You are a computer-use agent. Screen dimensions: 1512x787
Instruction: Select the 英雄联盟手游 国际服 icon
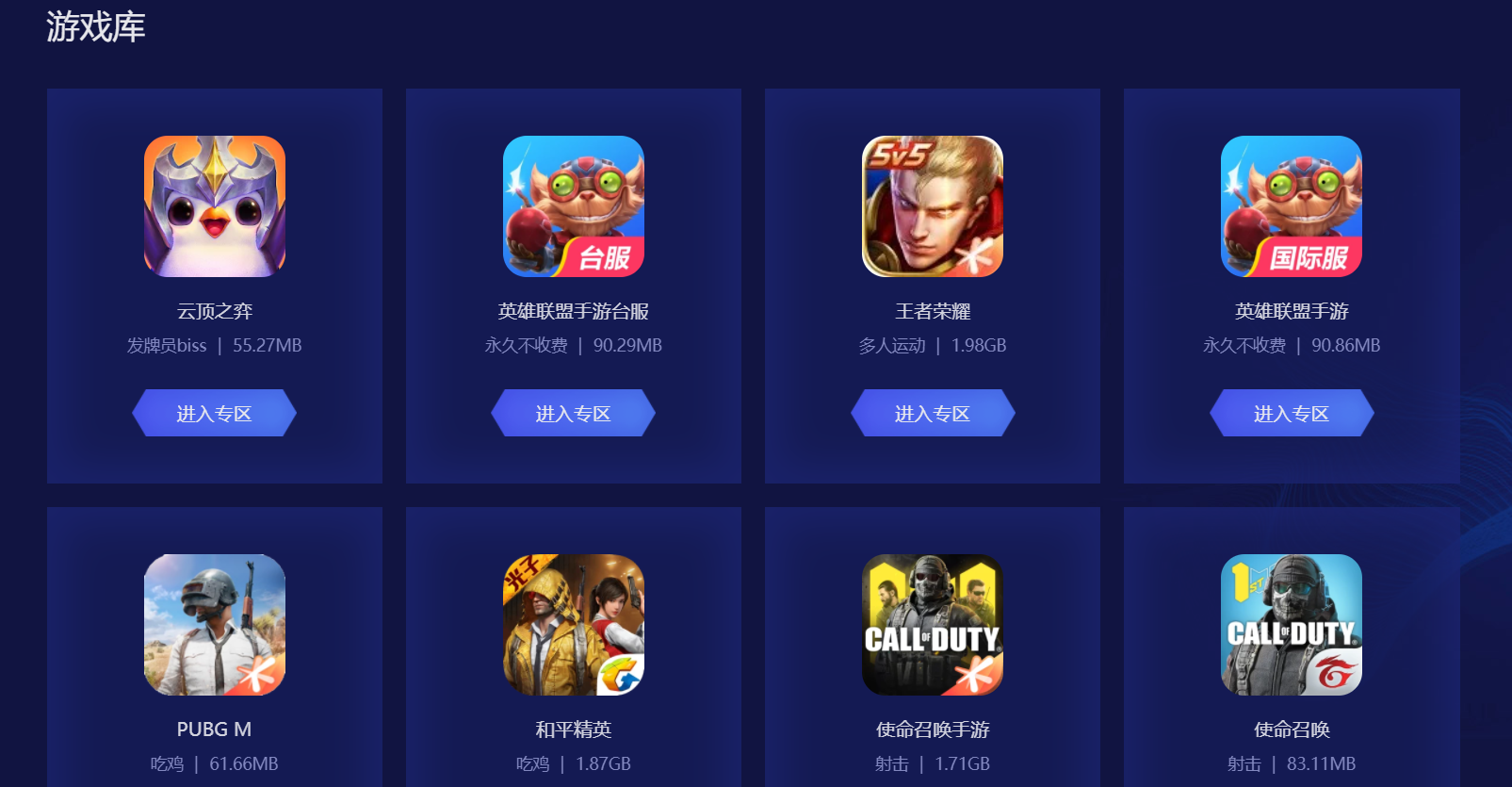(x=1292, y=206)
